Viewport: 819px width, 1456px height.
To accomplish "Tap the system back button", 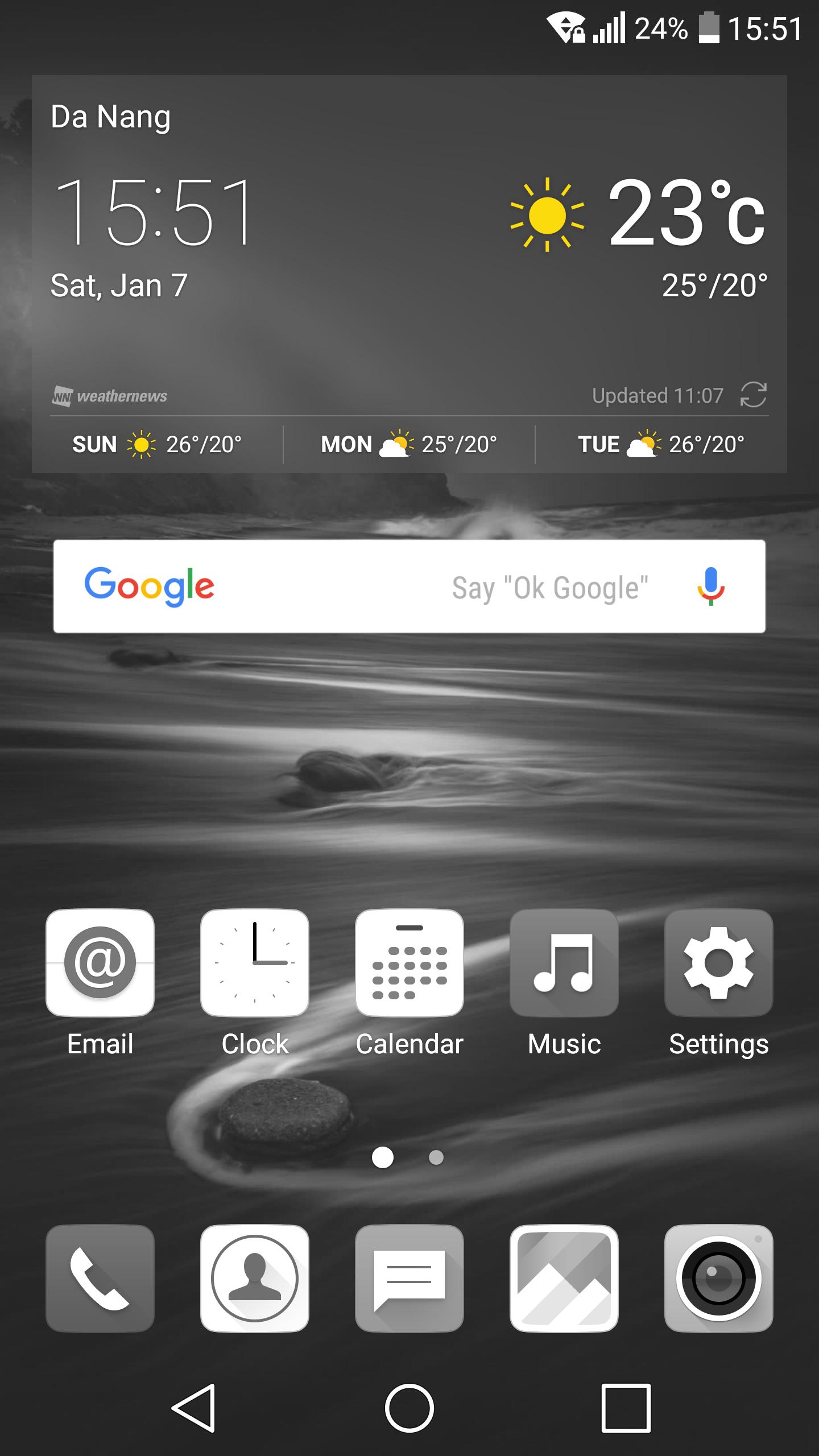I will point(194,1408).
